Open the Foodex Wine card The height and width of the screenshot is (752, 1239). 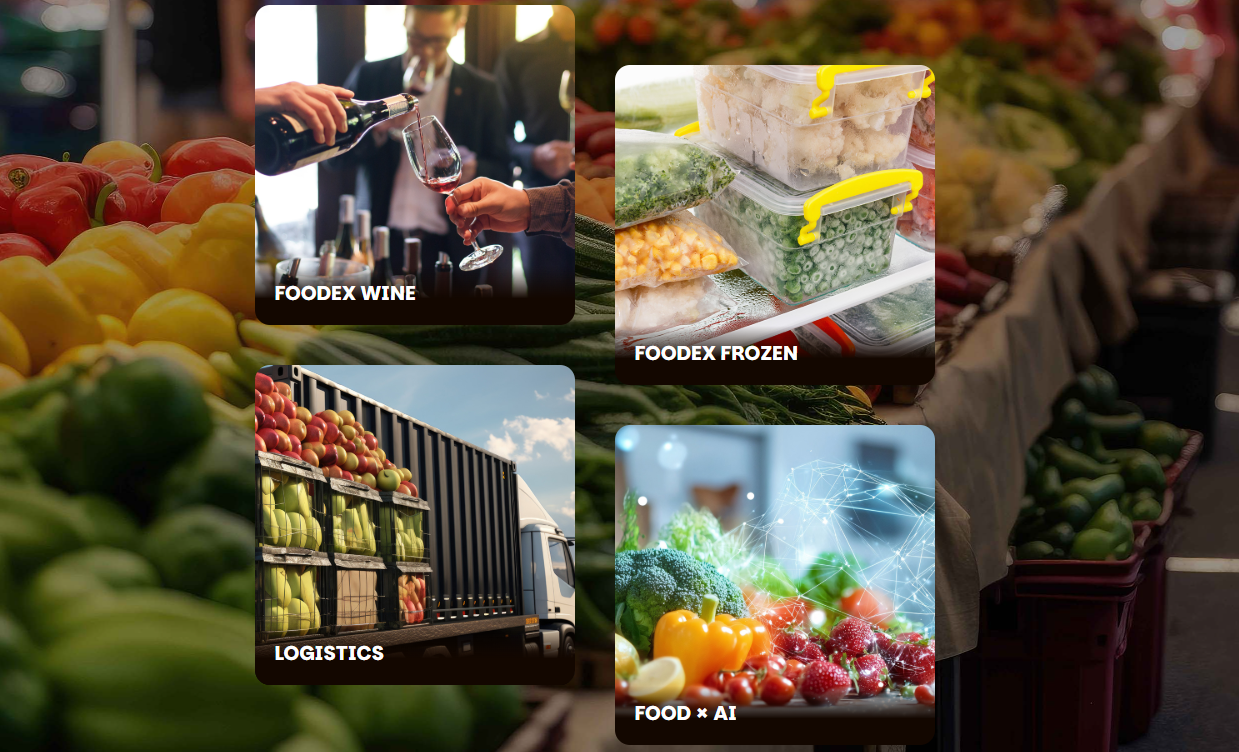click(414, 165)
